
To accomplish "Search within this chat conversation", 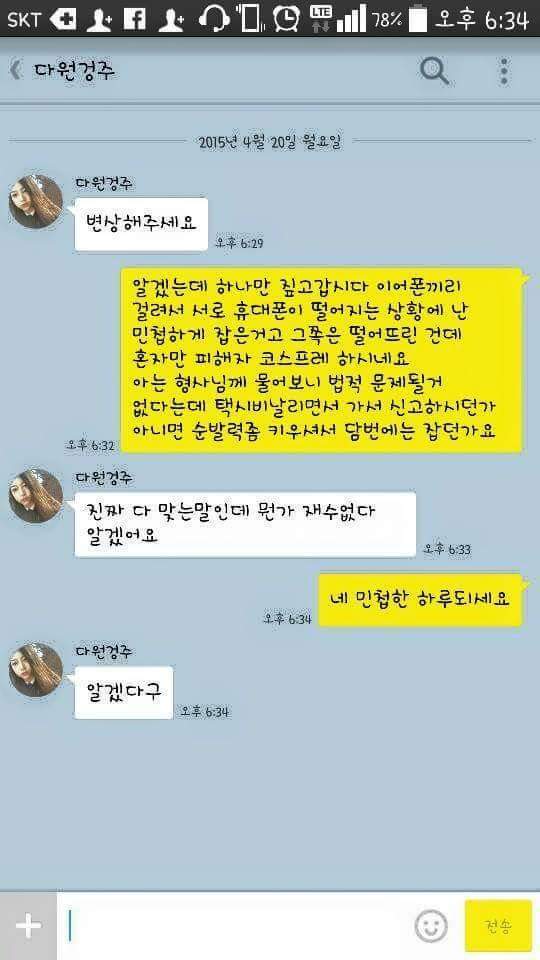I will click(x=434, y=71).
